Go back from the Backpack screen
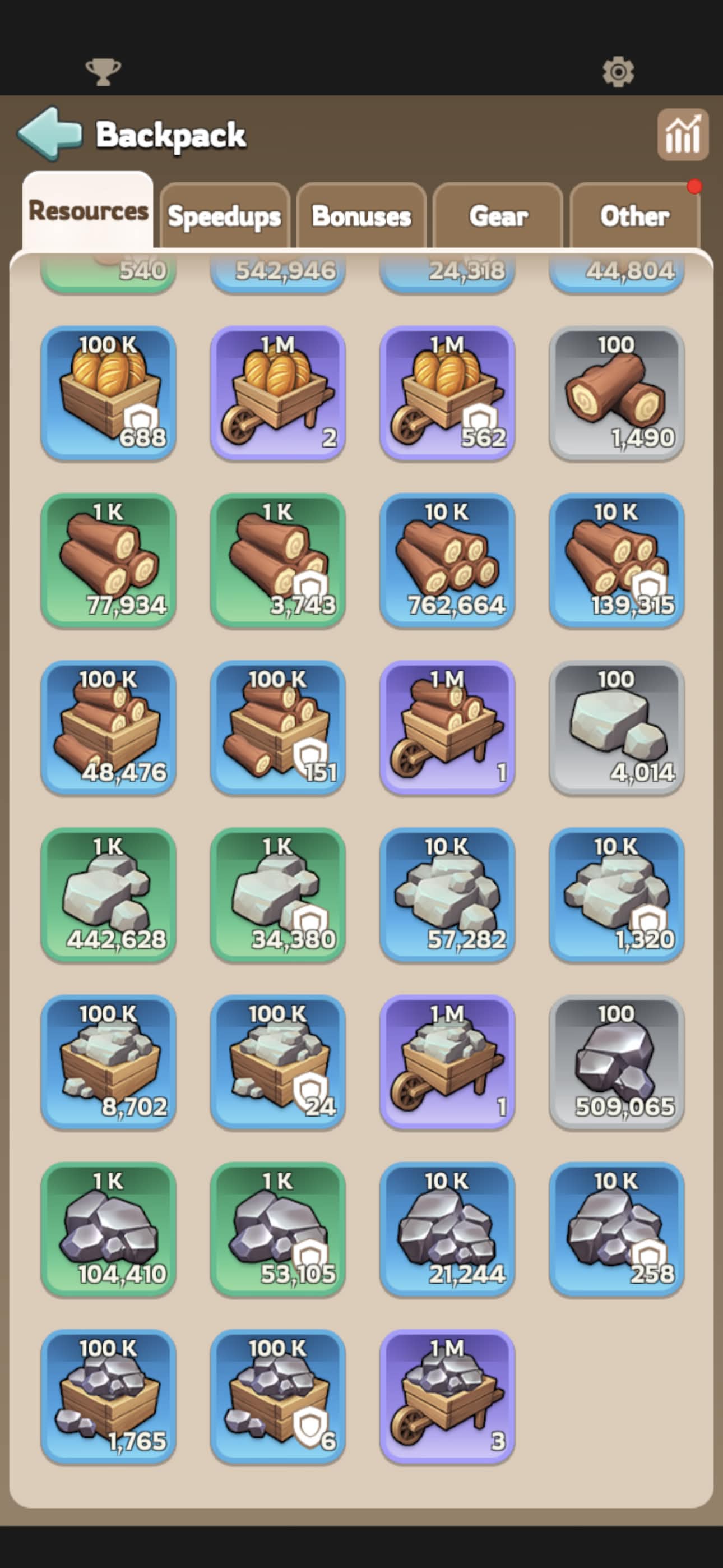The height and width of the screenshot is (1568, 723). pos(49,133)
